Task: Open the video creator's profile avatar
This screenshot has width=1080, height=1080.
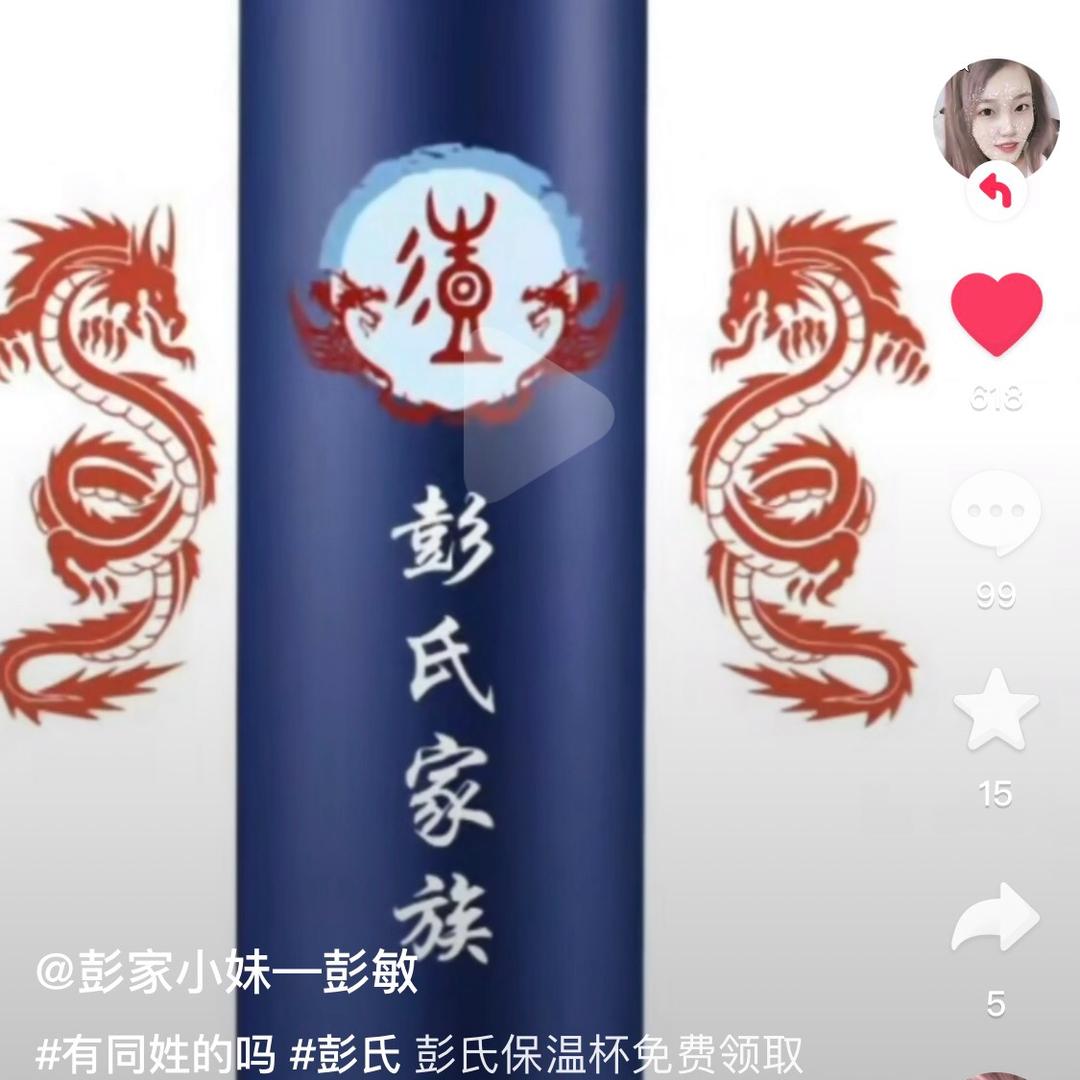Action: pyautogui.click(x=995, y=120)
